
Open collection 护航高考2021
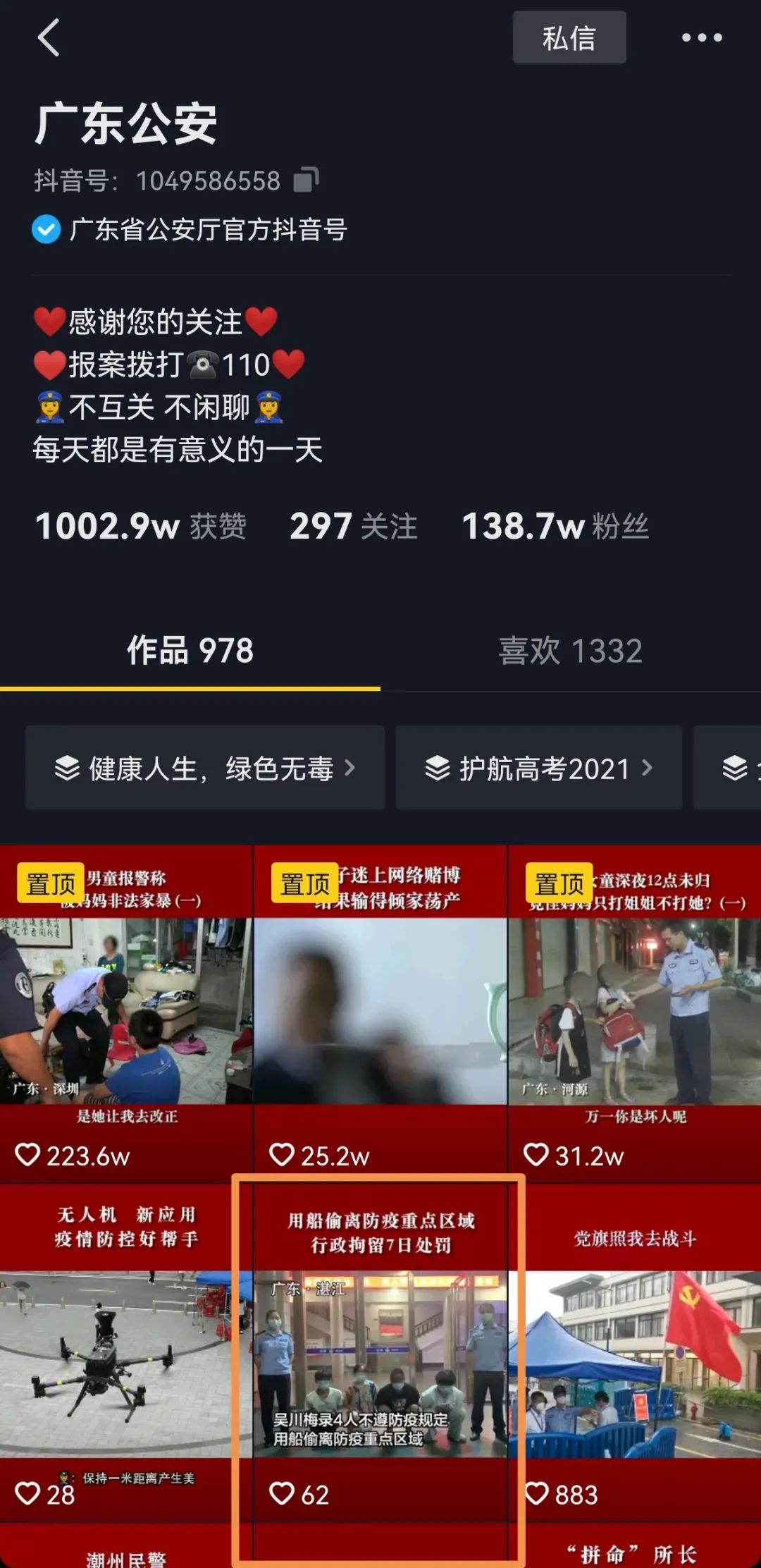pyautogui.click(x=539, y=768)
